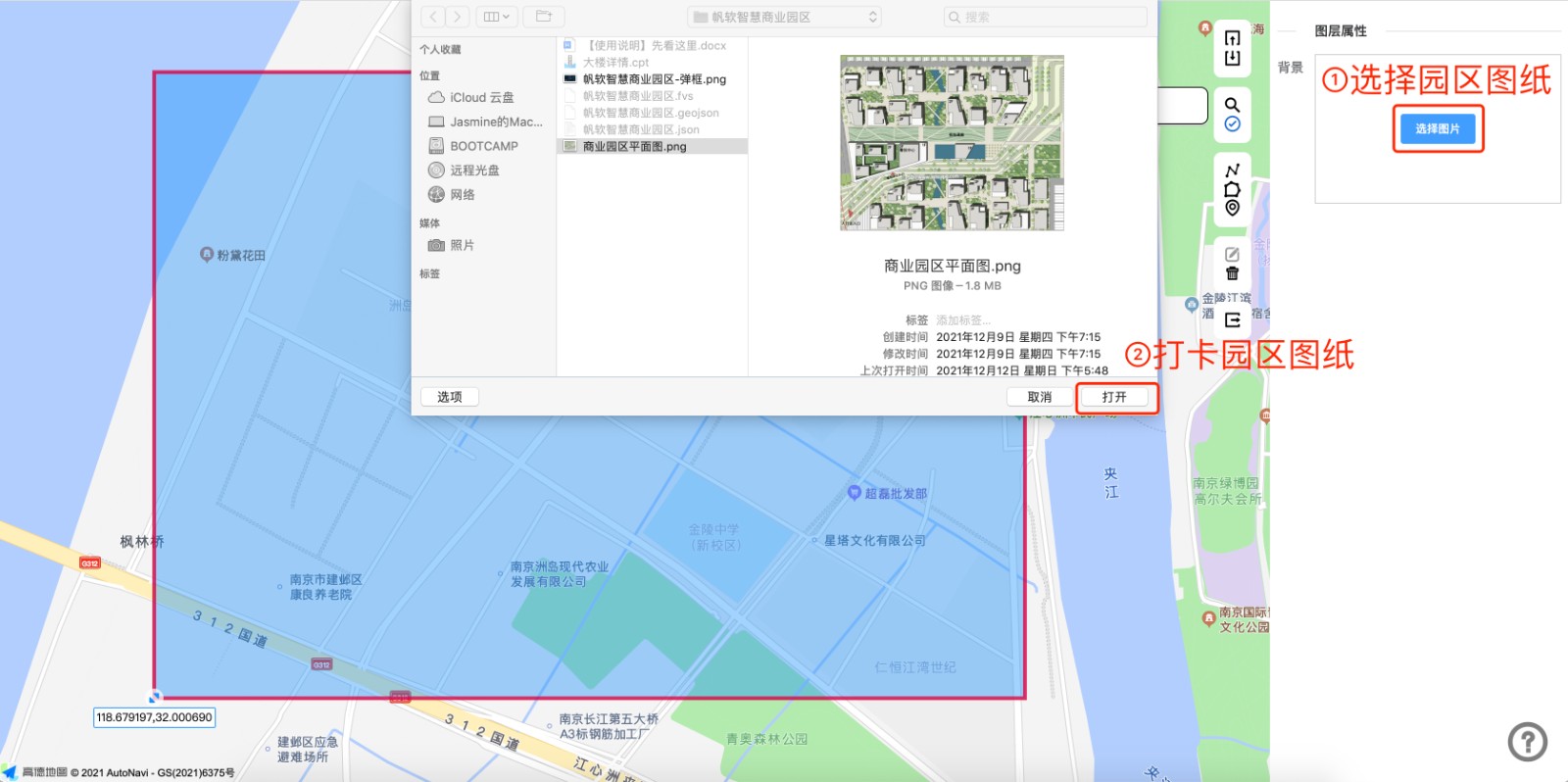The width and height of the screenshot is (1568, 782).
Task: Open 网络 in the sidebar
Action: (462, 195)
